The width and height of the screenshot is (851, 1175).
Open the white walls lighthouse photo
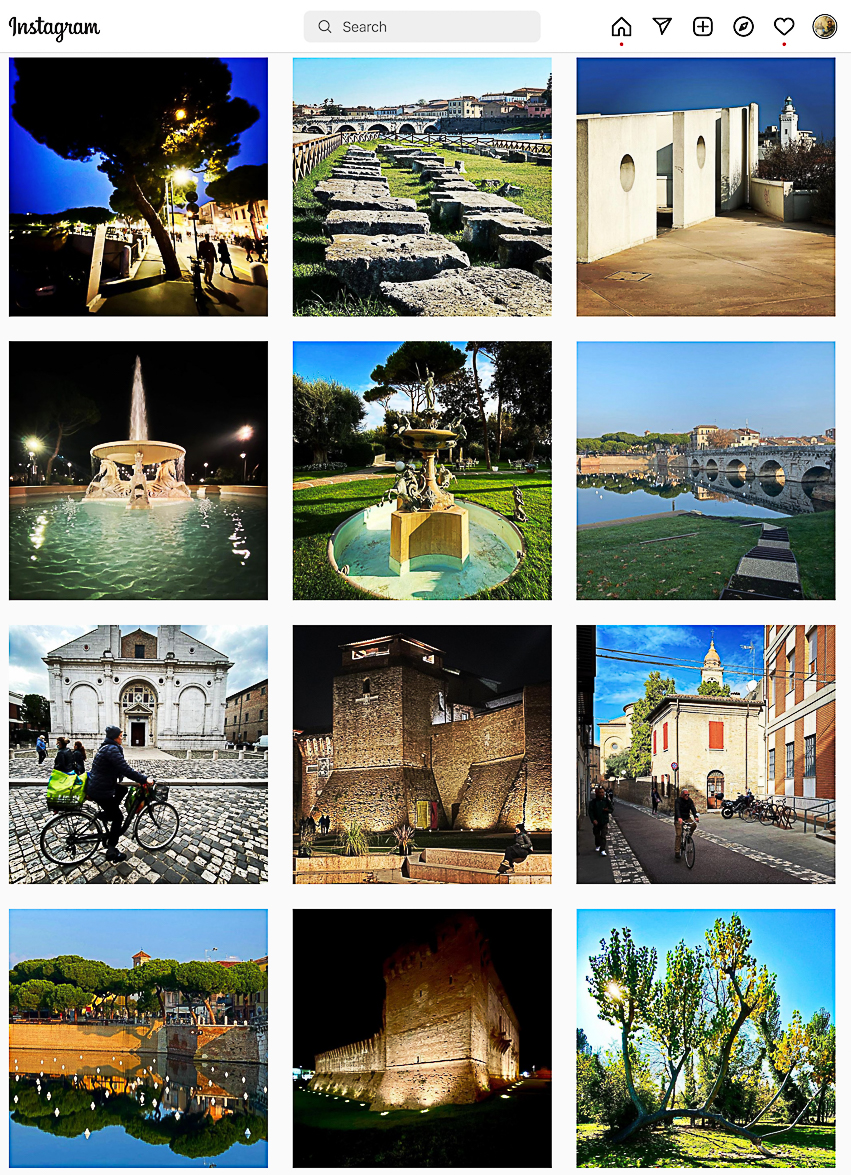click(x=706, y=187)
